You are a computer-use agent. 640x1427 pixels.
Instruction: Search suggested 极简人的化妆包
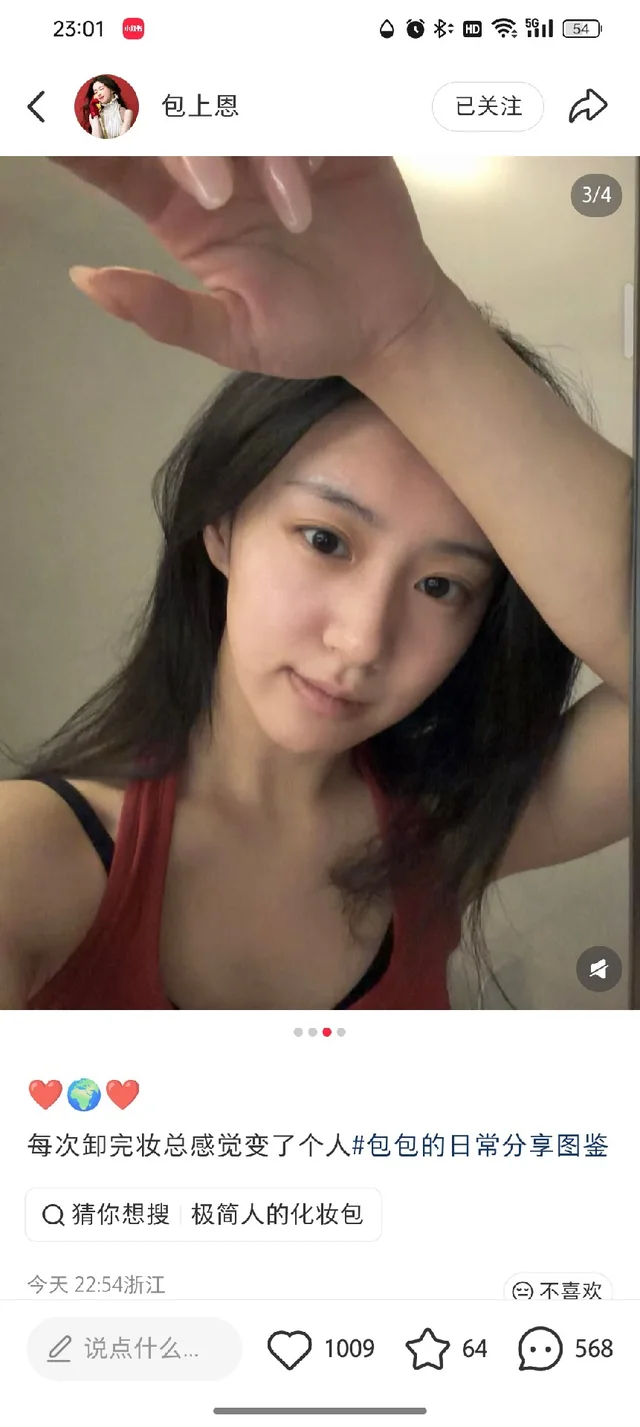click(277, 1215)
